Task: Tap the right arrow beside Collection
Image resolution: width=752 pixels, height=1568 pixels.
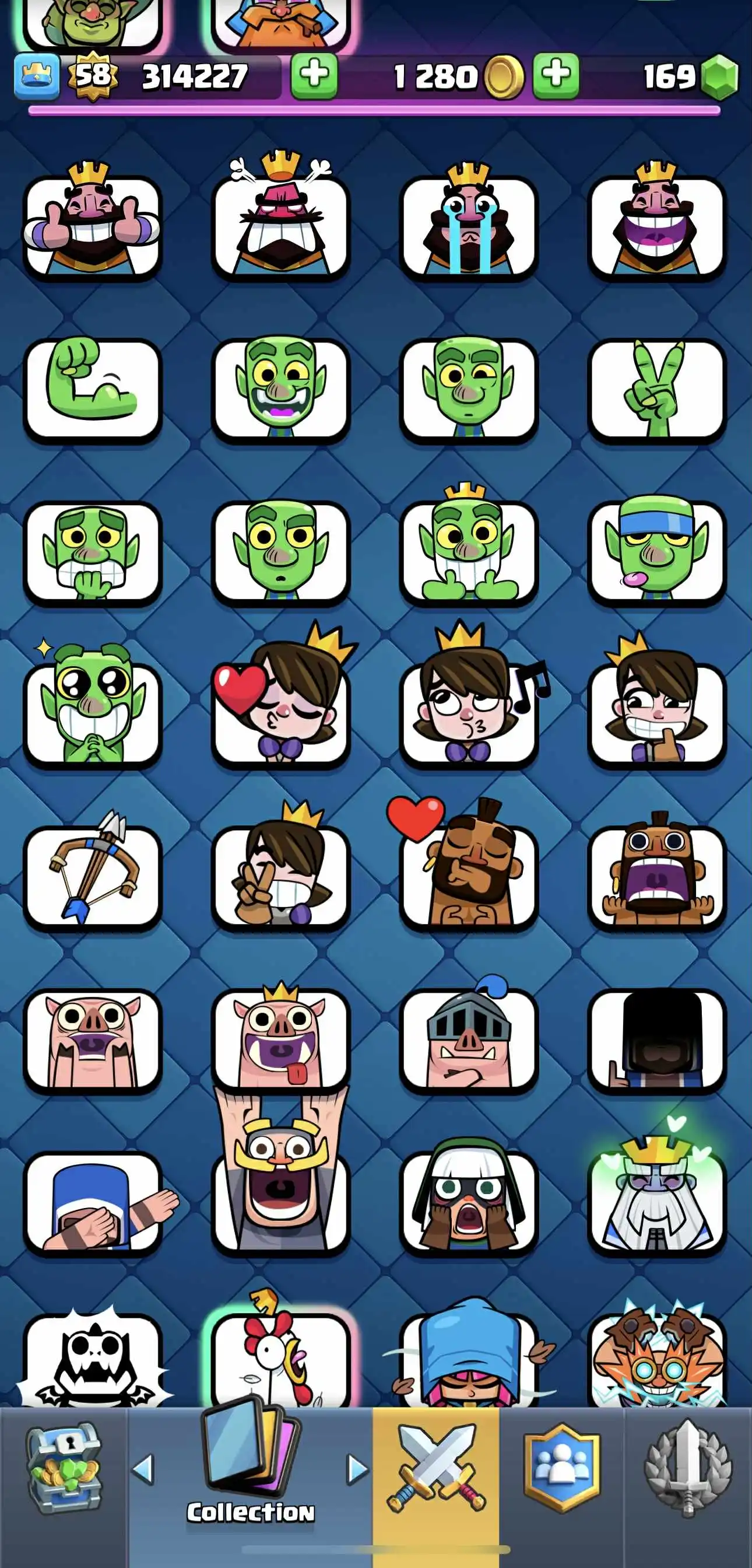Action: [x=357, y=1469]
